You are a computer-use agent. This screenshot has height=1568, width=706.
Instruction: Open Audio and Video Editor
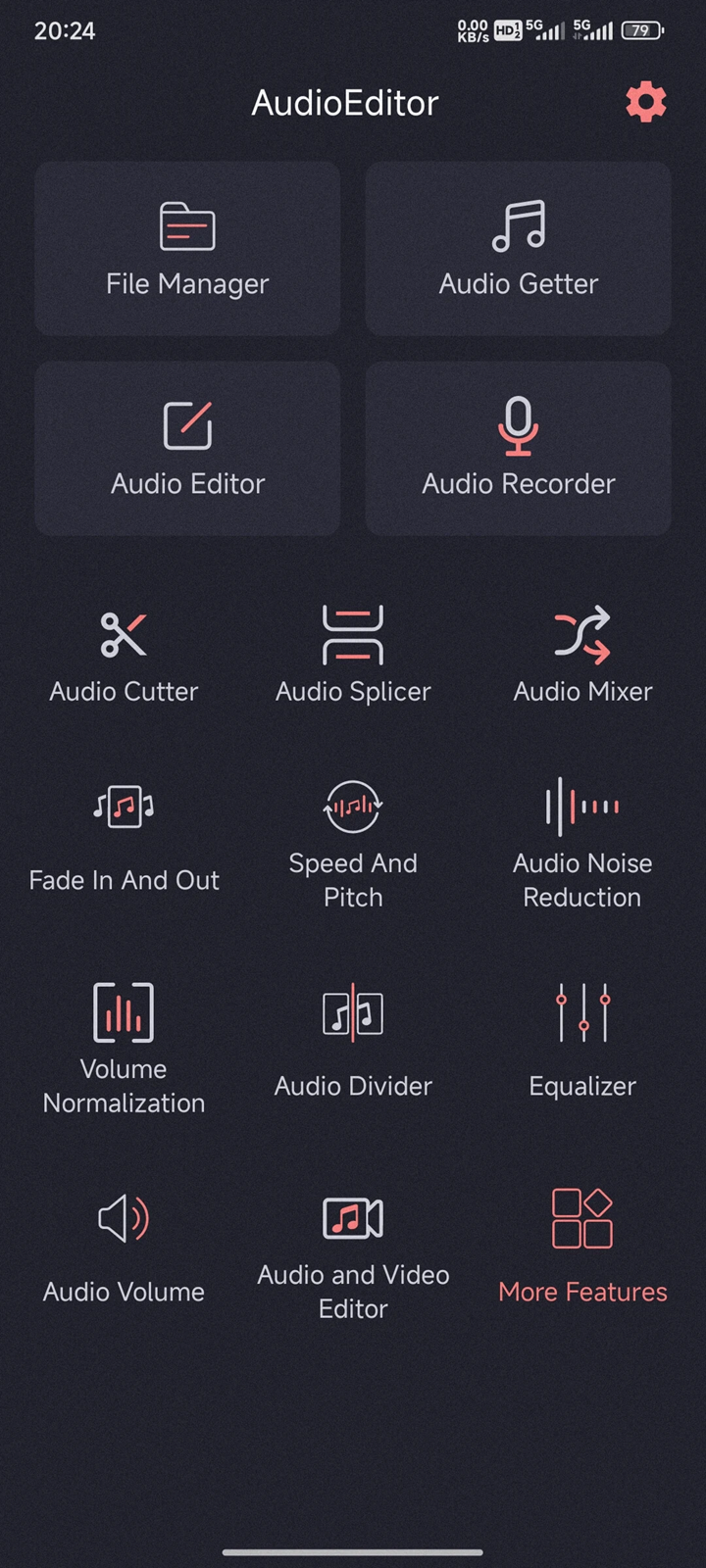(x=353, y=1258)
